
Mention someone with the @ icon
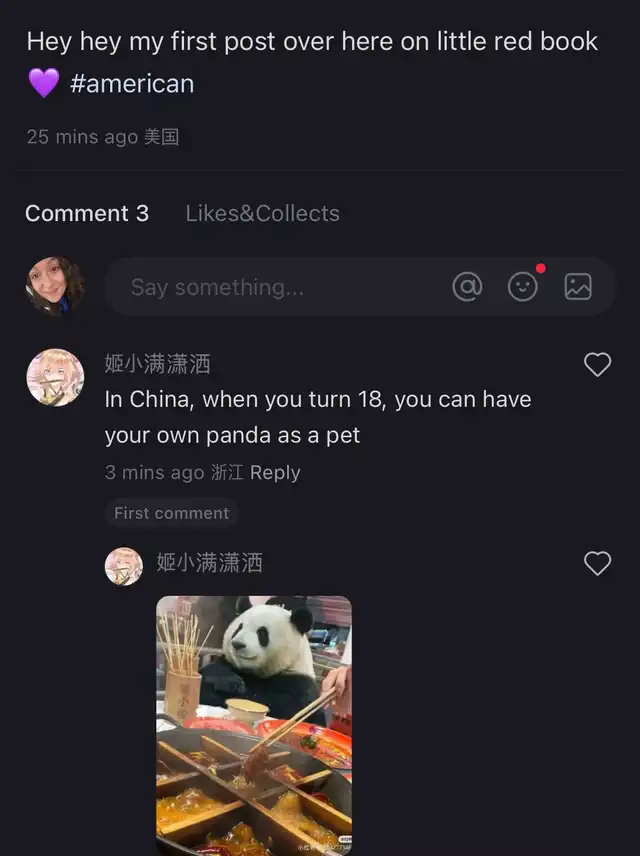pos(467,287)
